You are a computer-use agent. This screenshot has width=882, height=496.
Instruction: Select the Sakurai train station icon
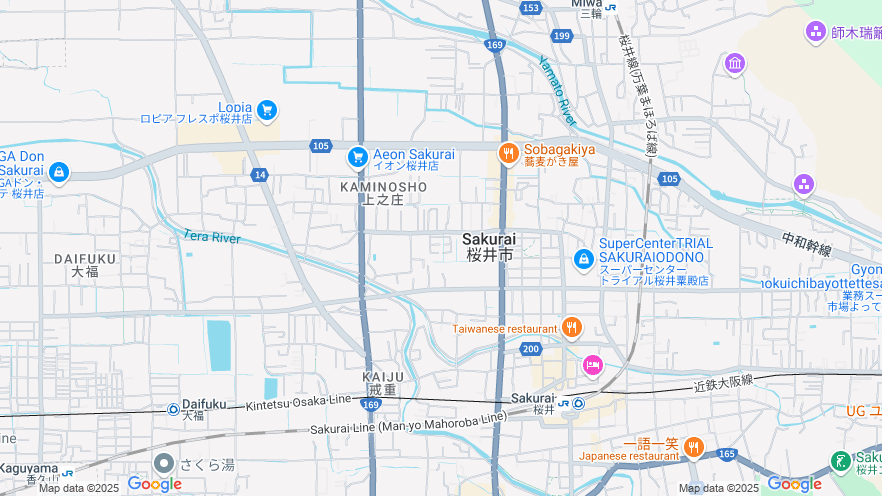(566, 404)
